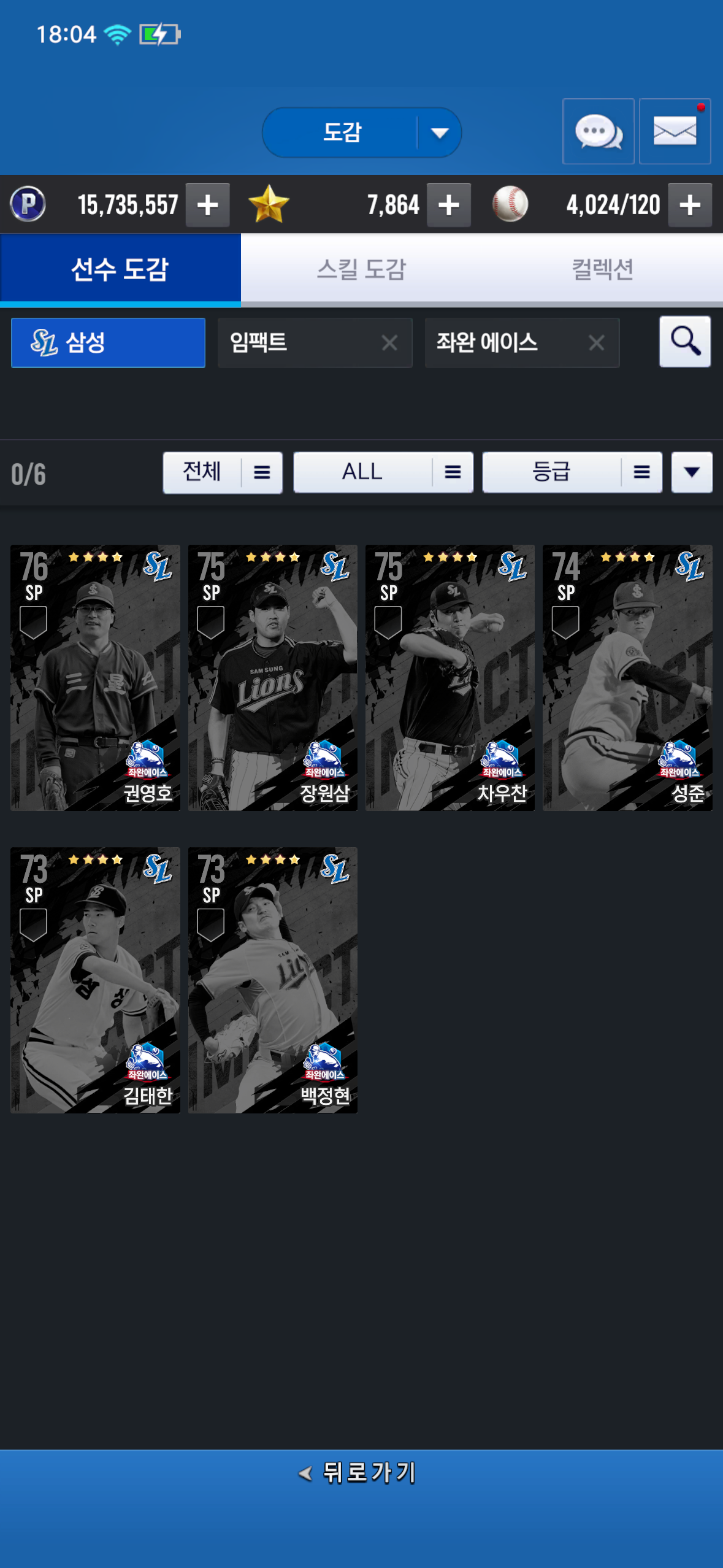The height and width of the screenshot is (1568, 723).
Task: Add more P points with plus button
Action: (207, 205)
